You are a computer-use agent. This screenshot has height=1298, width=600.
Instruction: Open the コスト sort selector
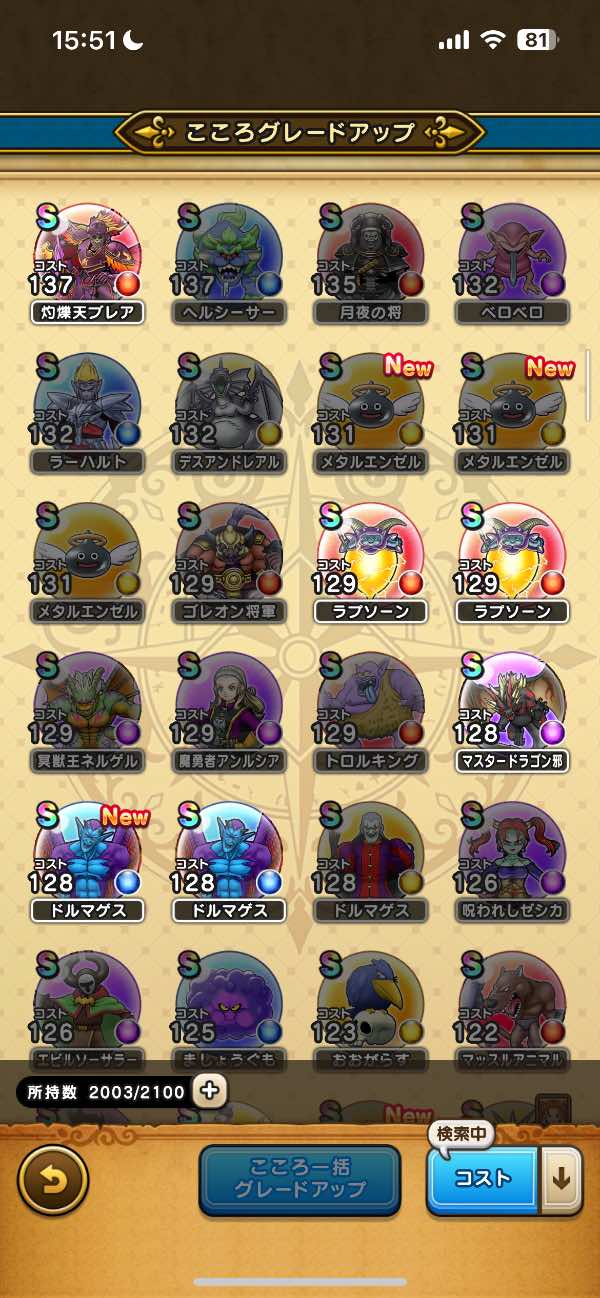tap(483, 1180)
